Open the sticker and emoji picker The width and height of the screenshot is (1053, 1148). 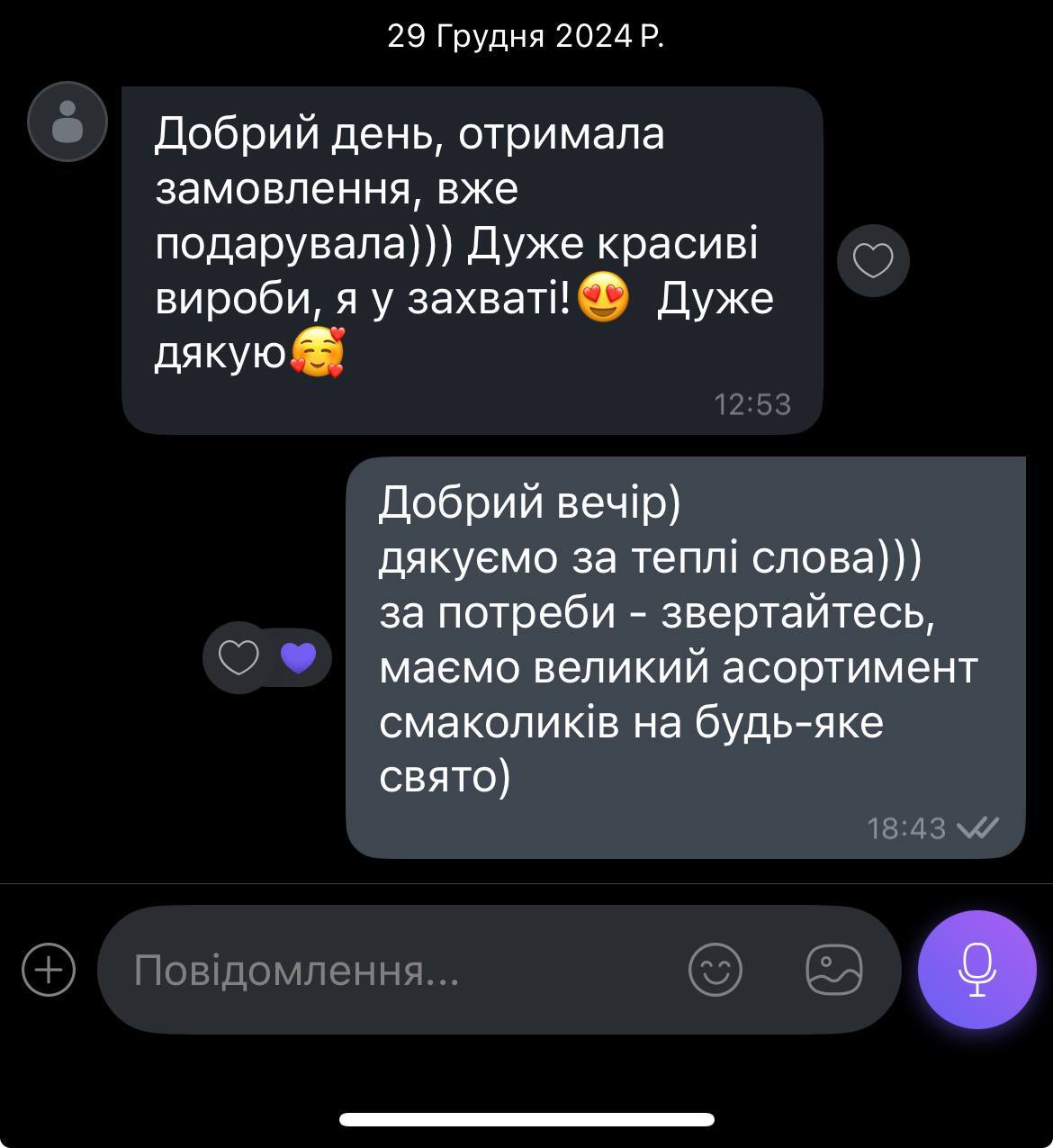click(715, 970)
